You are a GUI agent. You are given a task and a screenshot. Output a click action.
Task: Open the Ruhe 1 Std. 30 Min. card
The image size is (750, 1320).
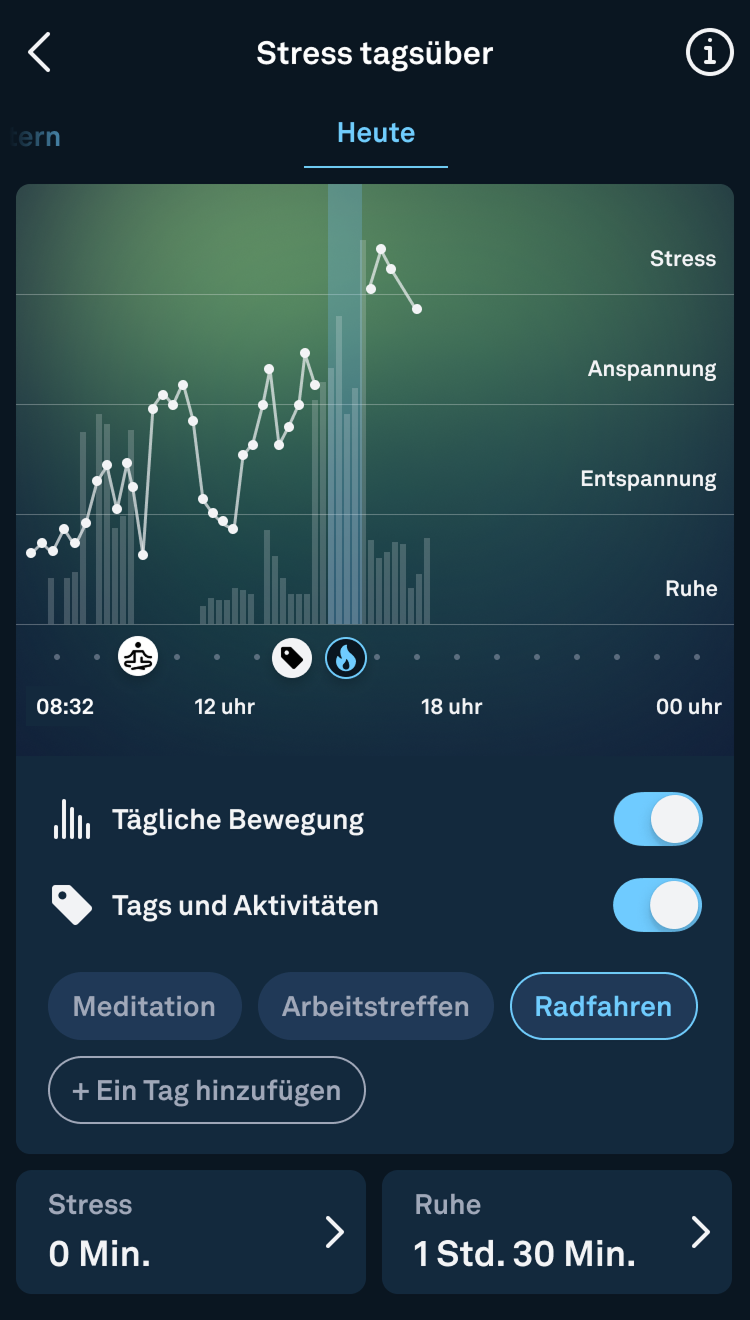coord(557,1232)
